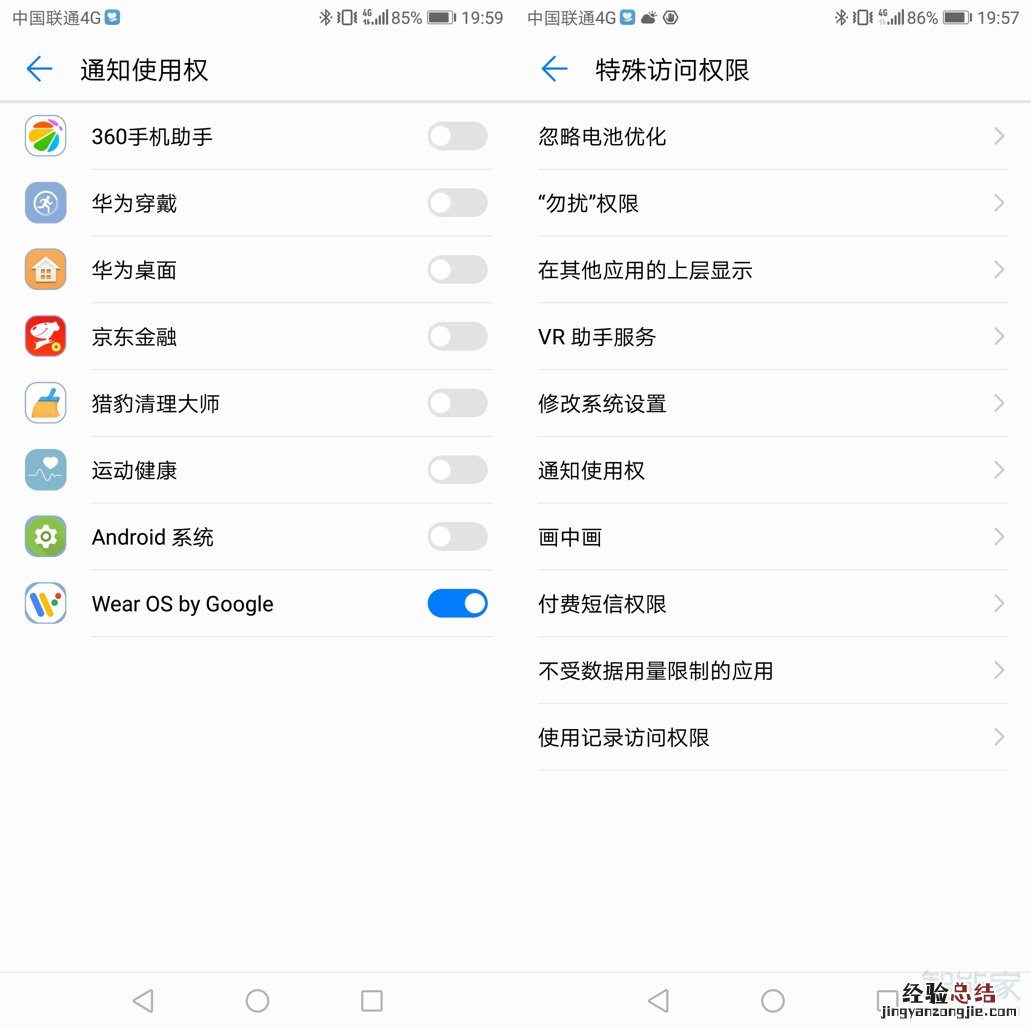Switch on 猎豹清理大师 notification access

[x=457, y=403]
